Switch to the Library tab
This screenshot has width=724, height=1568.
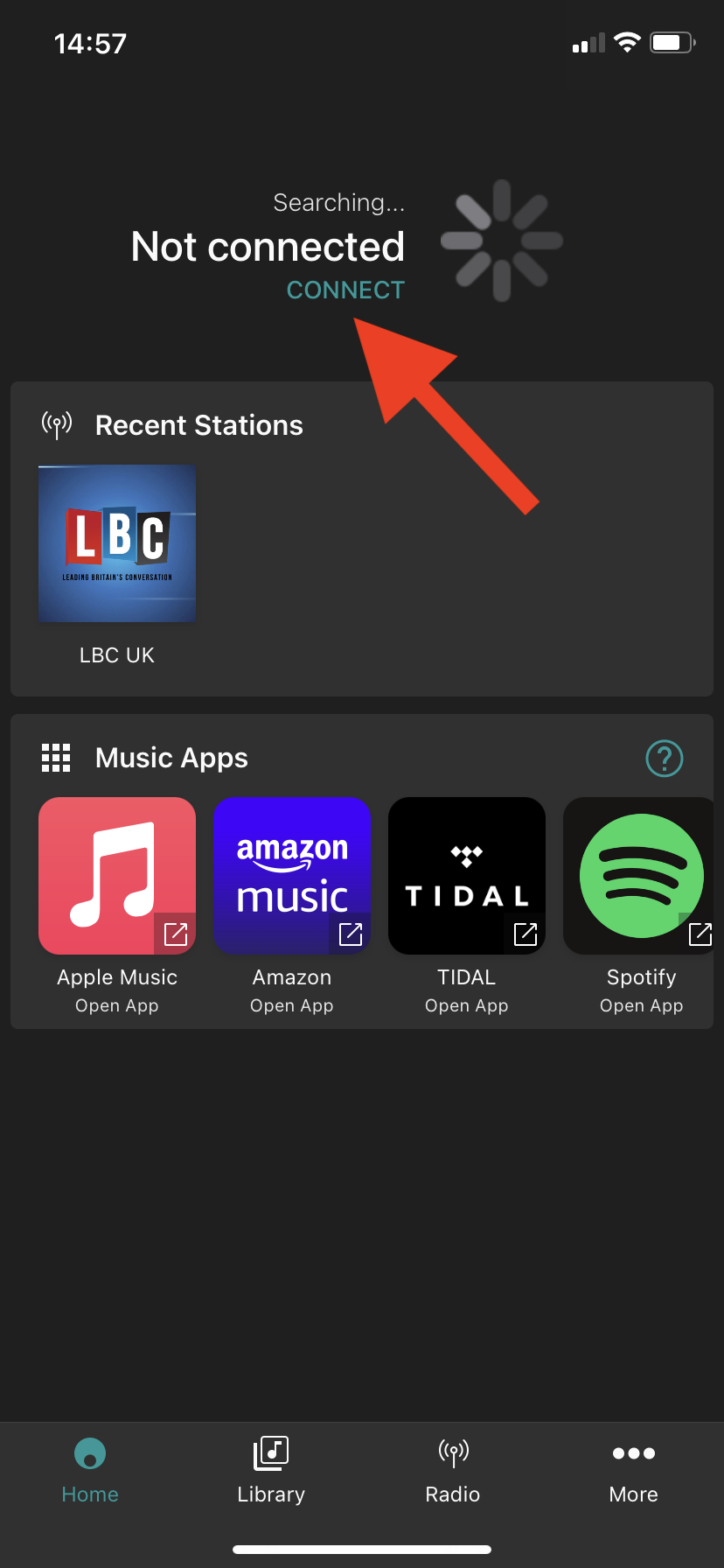(x=271, y=1470)
